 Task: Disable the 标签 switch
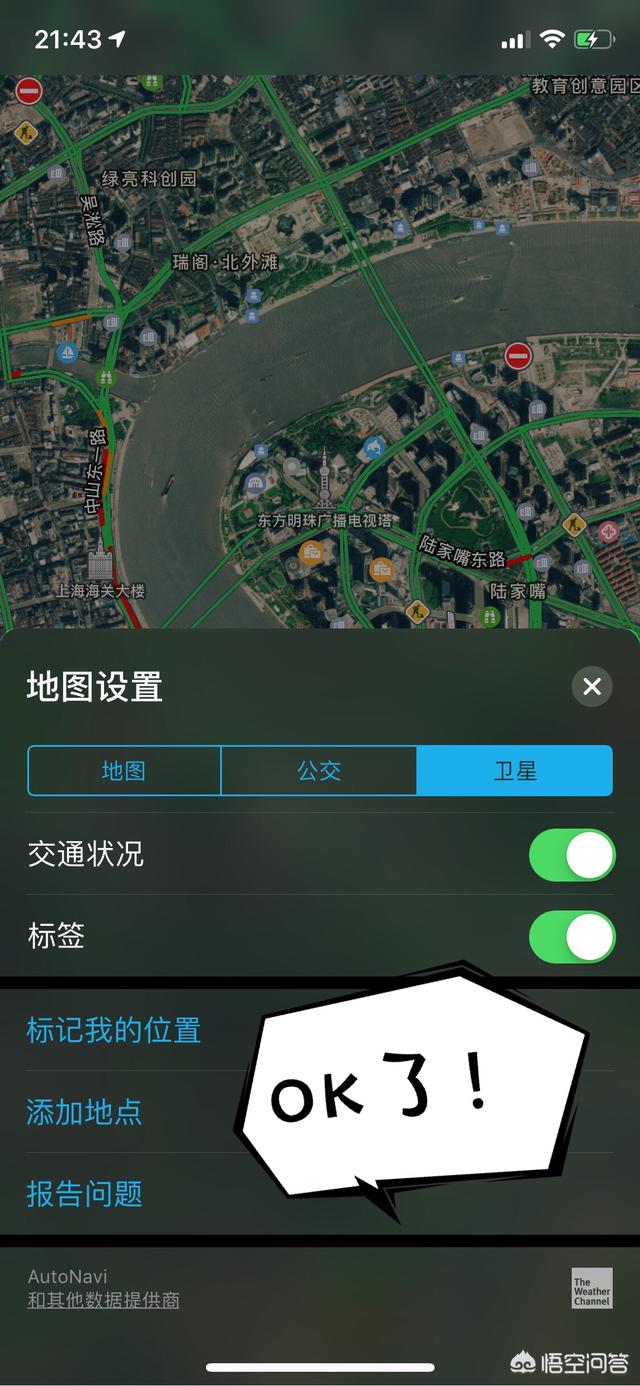point(571,937)
